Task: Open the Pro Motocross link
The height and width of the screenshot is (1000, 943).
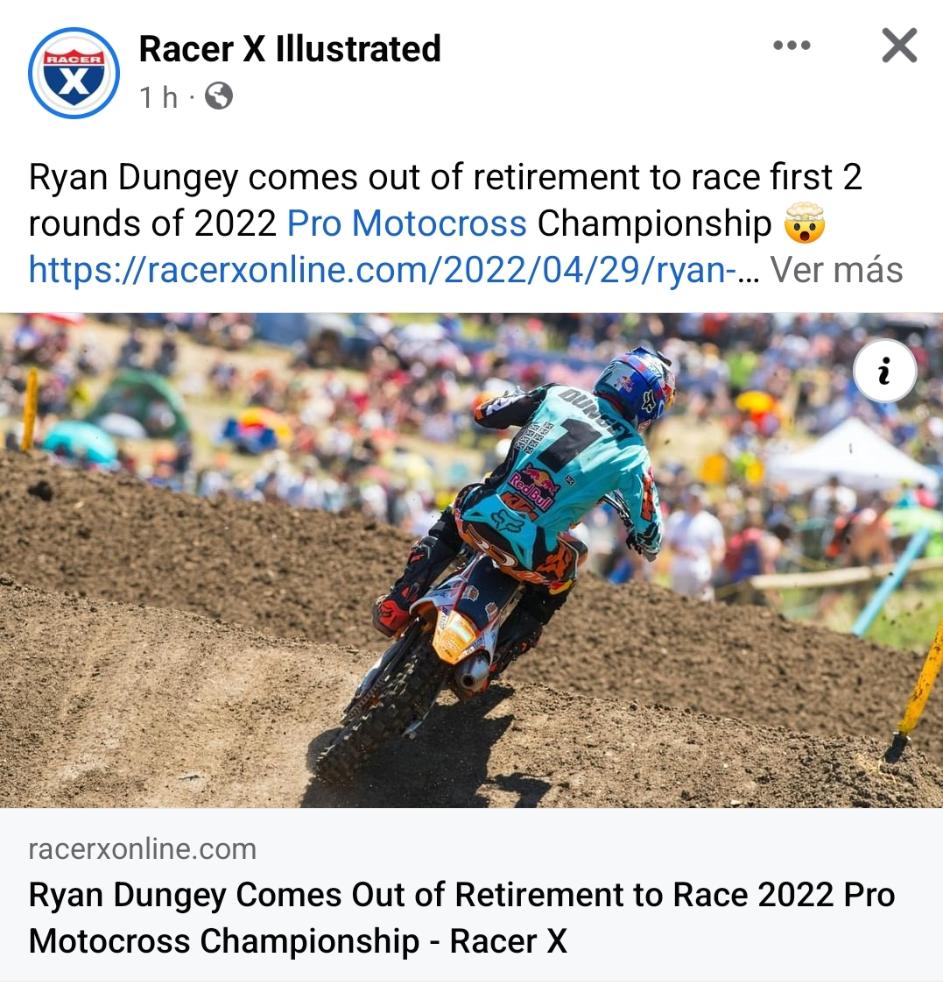Action: pos(406,224)
